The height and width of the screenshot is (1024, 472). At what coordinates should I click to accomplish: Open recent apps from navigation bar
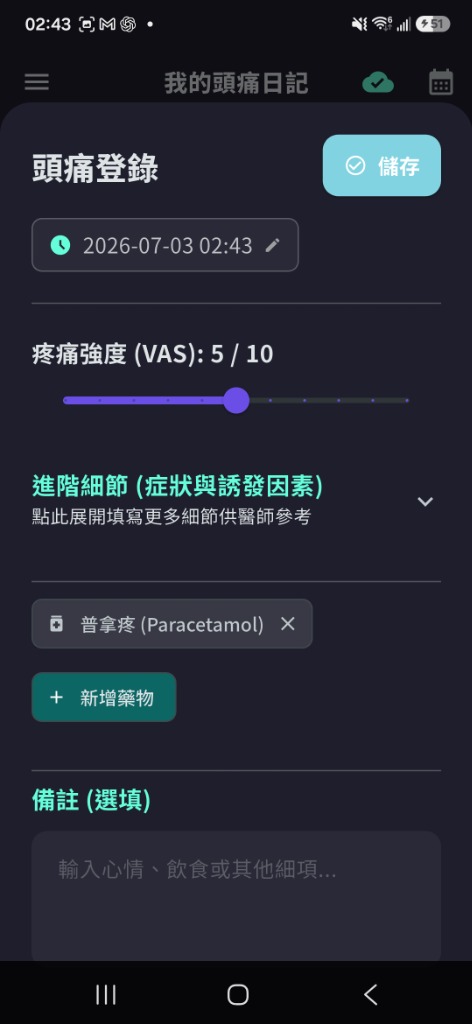pos(105,994)
